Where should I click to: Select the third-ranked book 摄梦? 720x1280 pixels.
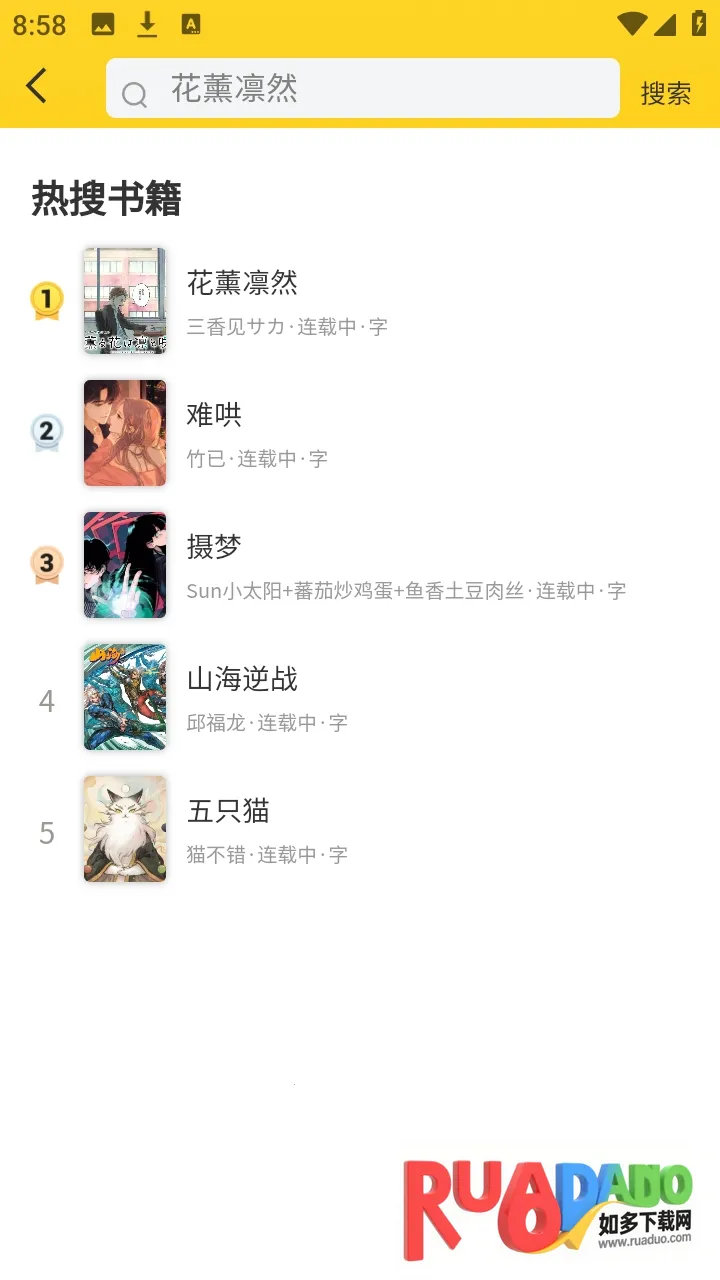pos(215,548)
